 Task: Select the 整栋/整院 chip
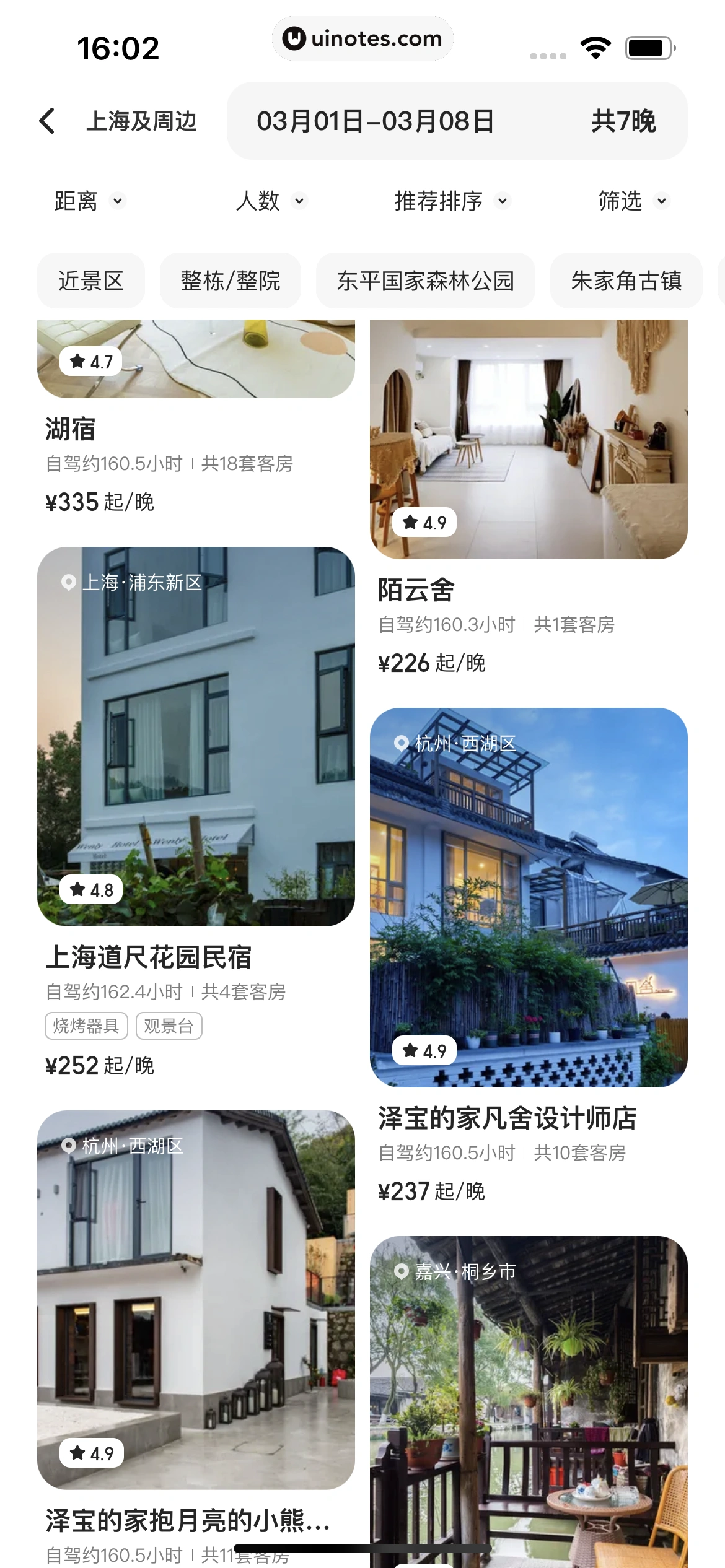[x=231, y=281]
